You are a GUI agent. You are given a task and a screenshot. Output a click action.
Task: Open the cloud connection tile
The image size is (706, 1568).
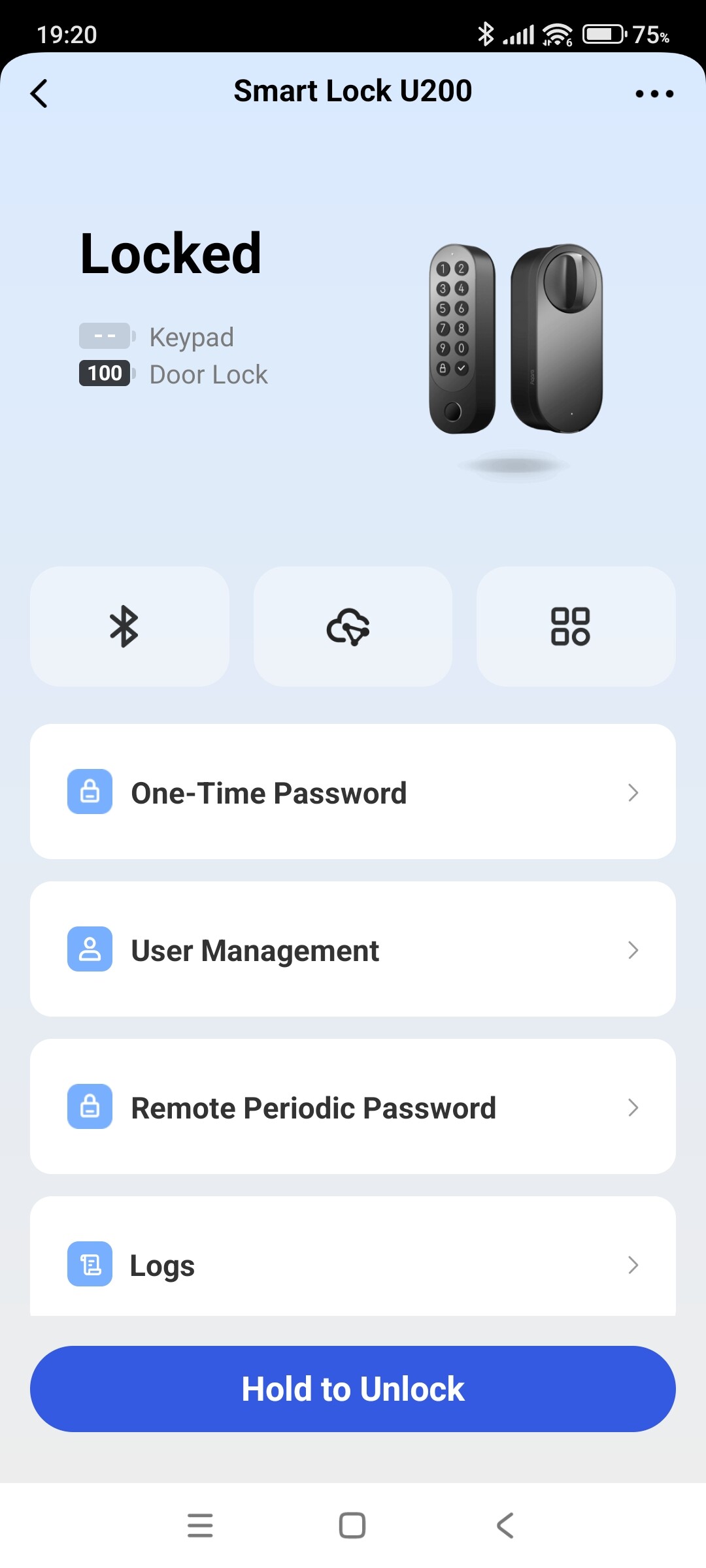[353, 626]
